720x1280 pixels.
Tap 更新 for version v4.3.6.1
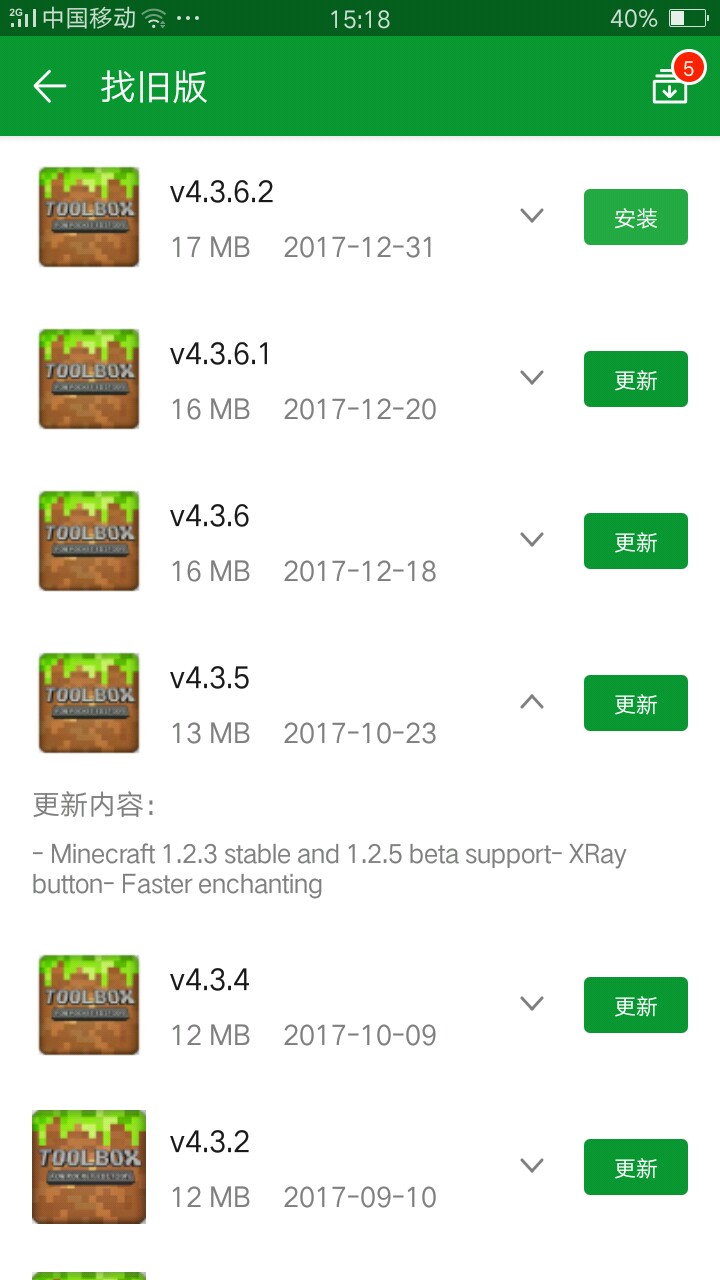(x=635, y=379)
